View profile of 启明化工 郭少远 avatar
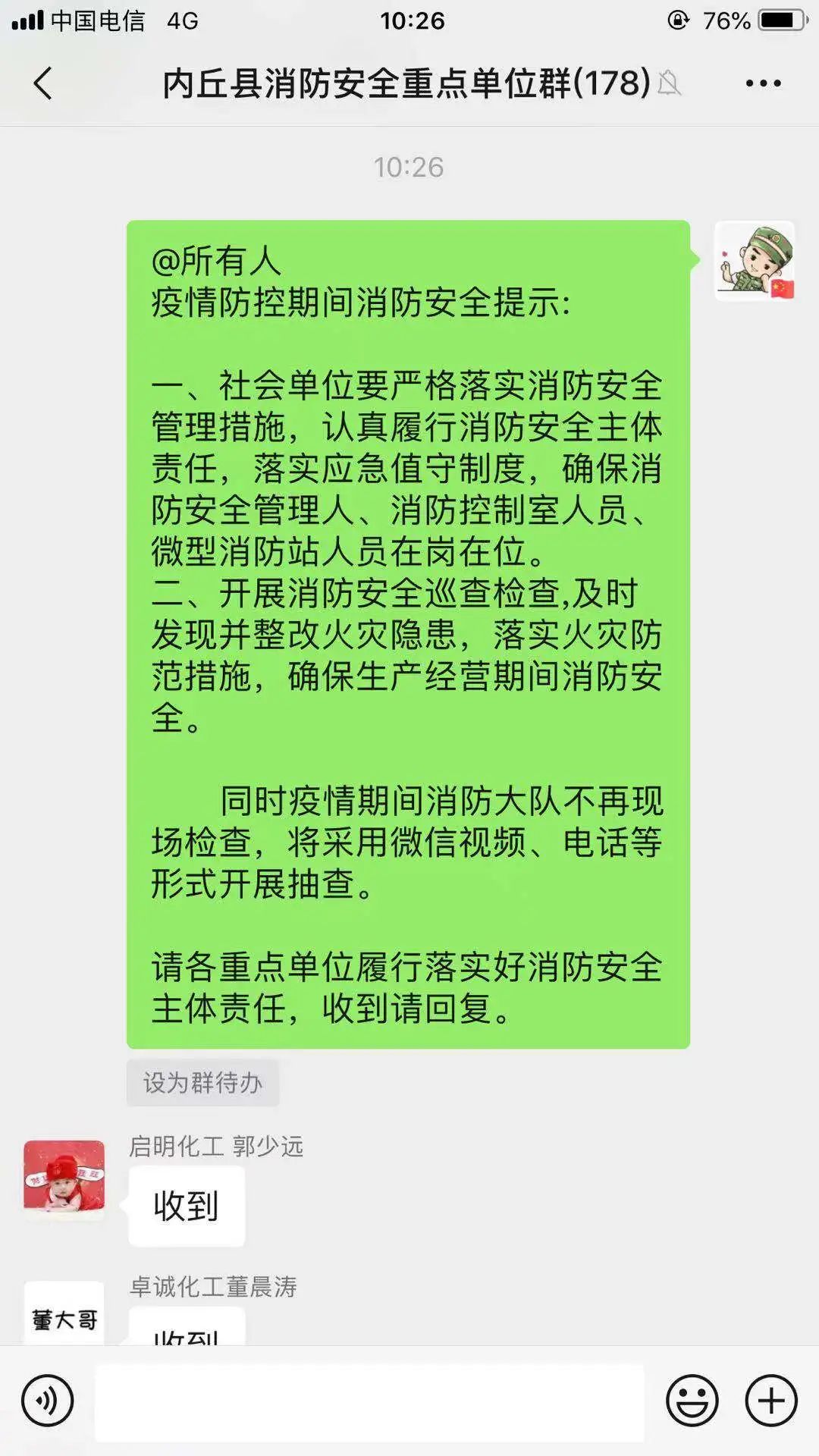819x1456 pixels. 64,1180
